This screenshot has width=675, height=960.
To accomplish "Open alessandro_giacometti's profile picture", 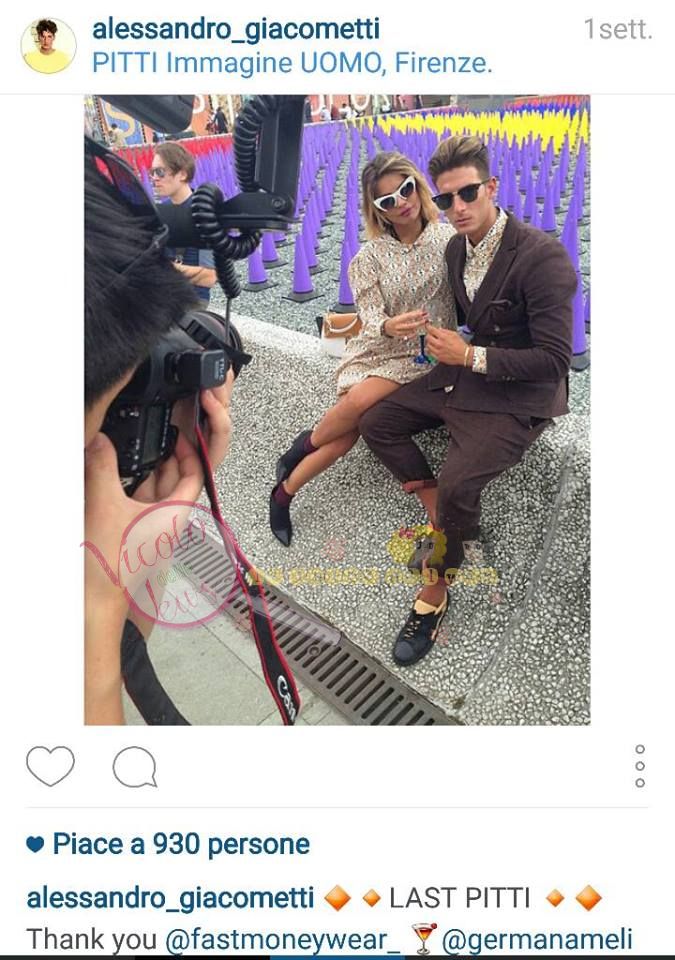I will (48, 46).
